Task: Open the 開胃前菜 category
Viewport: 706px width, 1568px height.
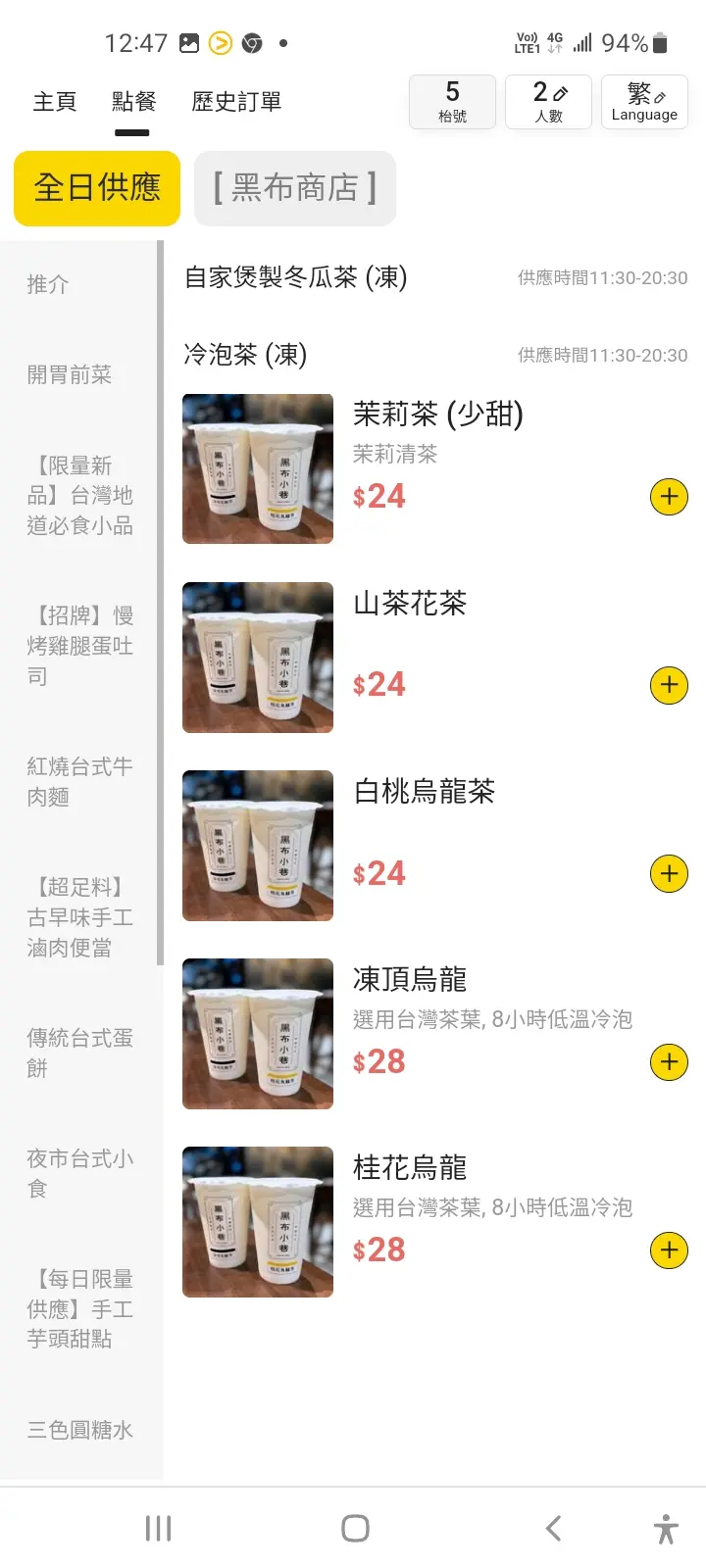Action: [x=70, y=374]
